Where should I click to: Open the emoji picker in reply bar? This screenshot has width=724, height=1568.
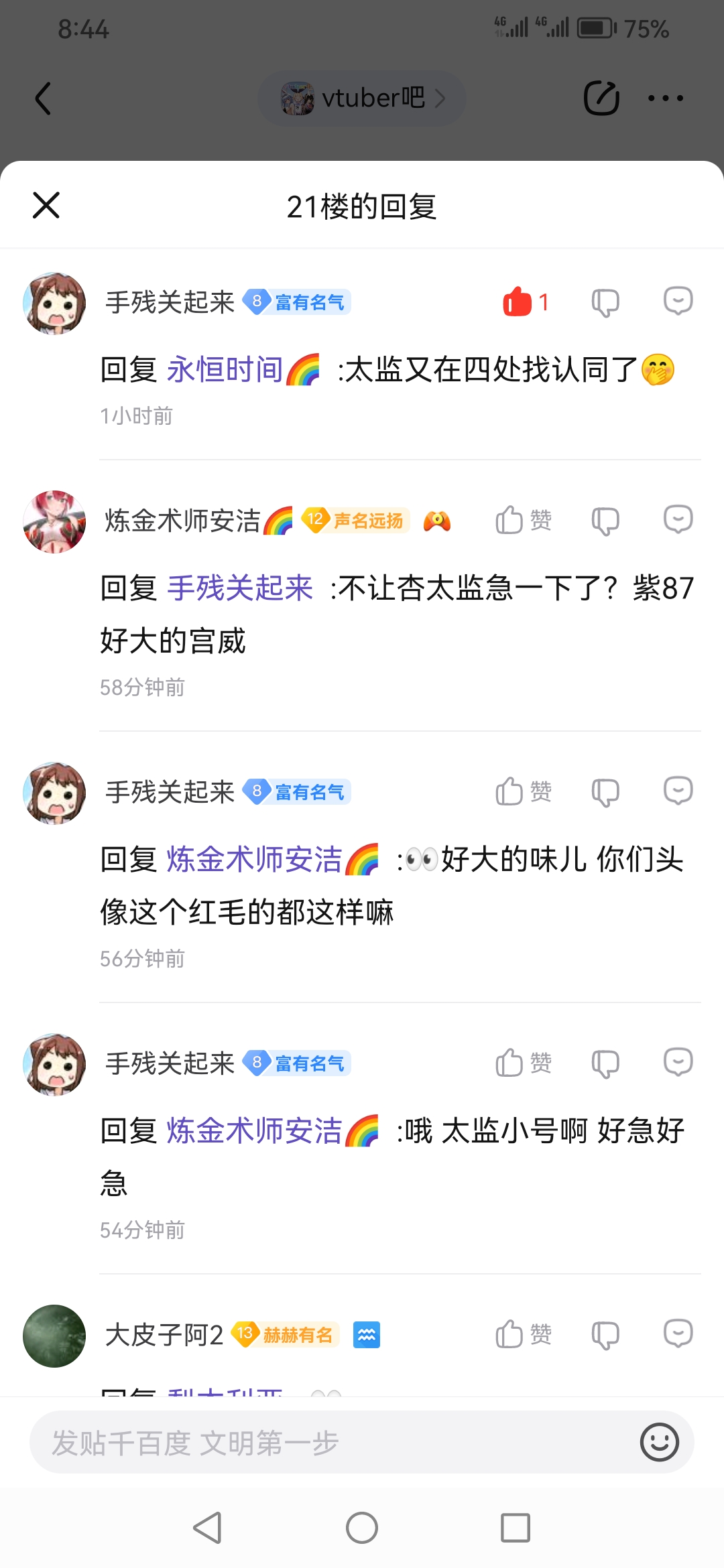(659, 1442)
